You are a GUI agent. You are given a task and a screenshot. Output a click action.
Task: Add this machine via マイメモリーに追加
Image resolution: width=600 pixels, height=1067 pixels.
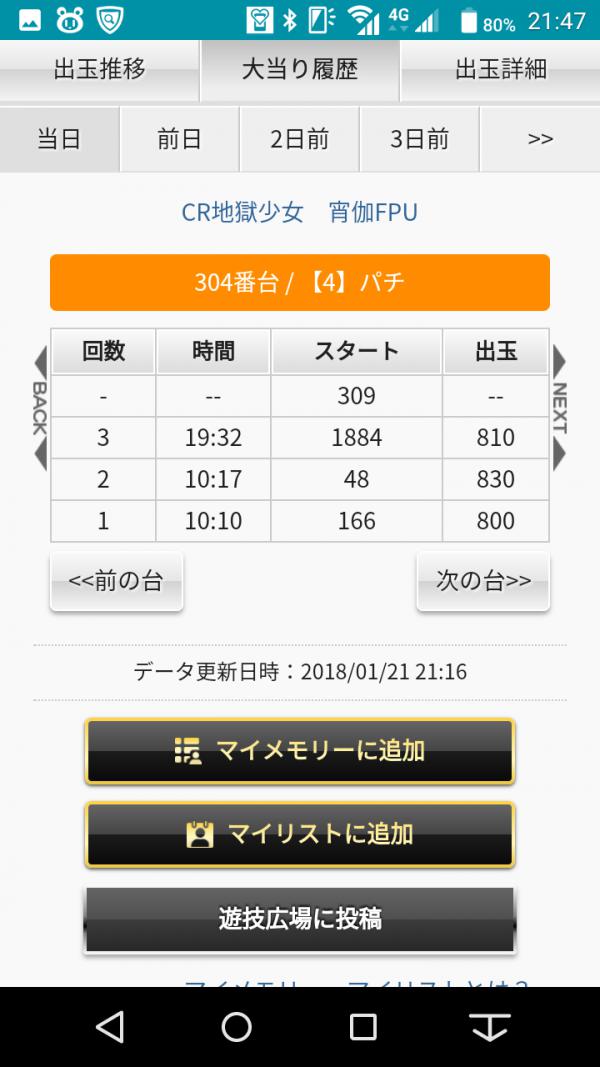click(299, 751)
